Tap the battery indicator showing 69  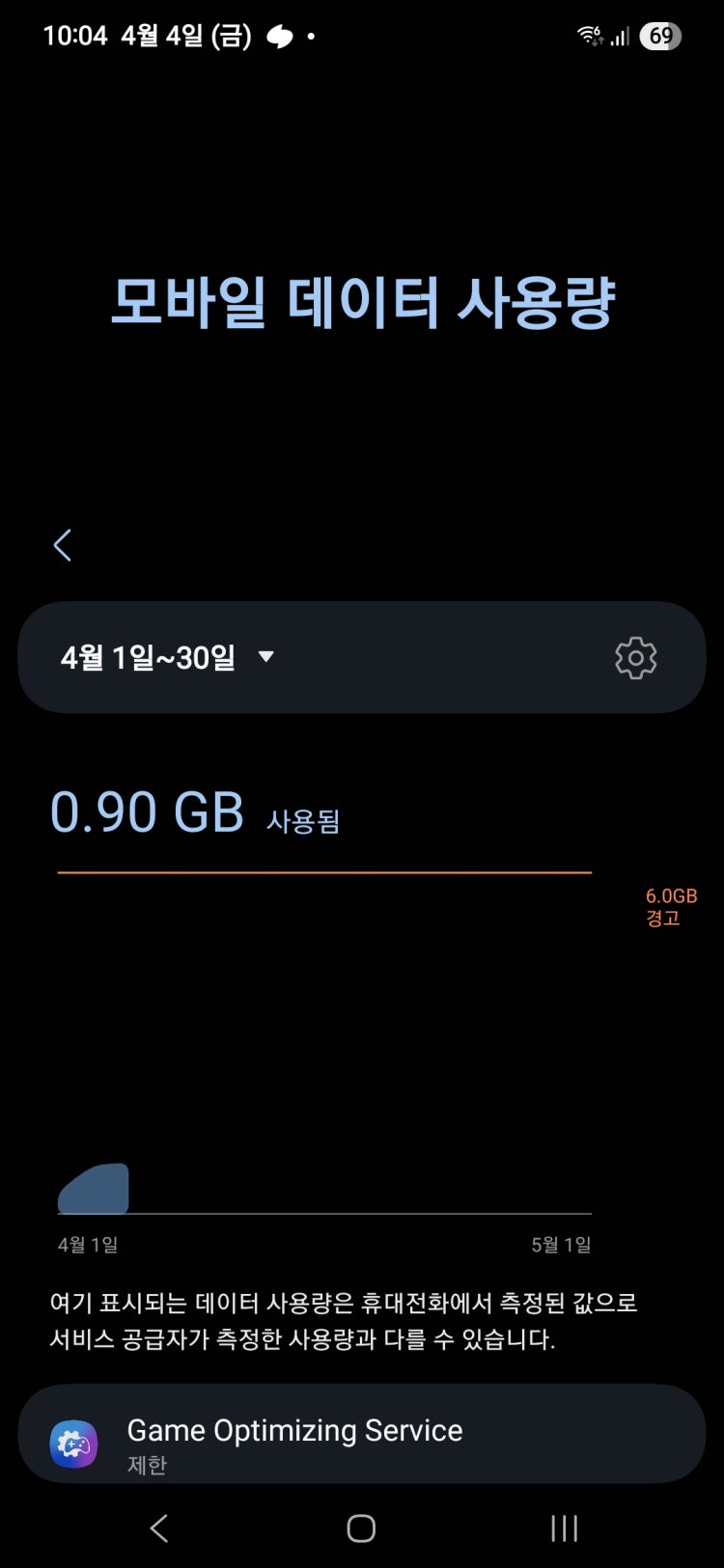(x=660, y=36)
